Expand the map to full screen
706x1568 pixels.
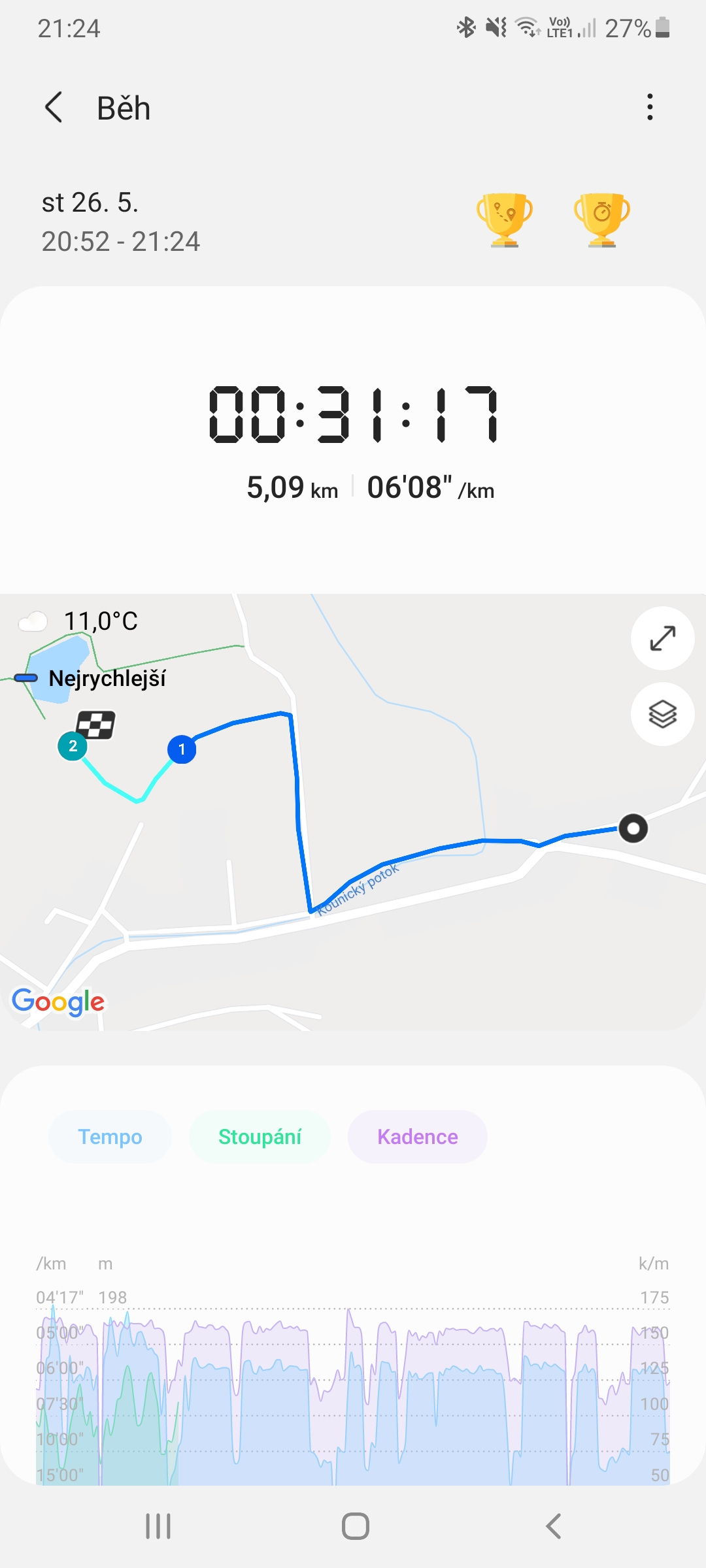pos(662,638)
